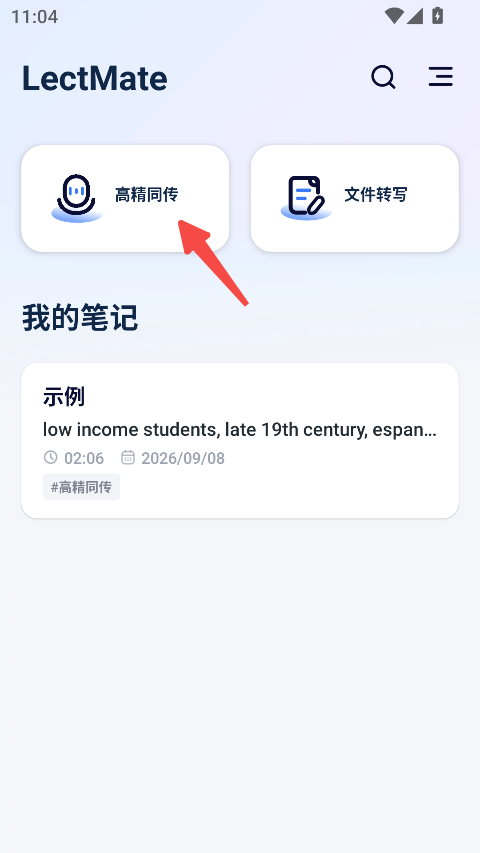The image size is (480, 853).
Task: Open 文件转写 file transcription
Action: click(355, 199)
